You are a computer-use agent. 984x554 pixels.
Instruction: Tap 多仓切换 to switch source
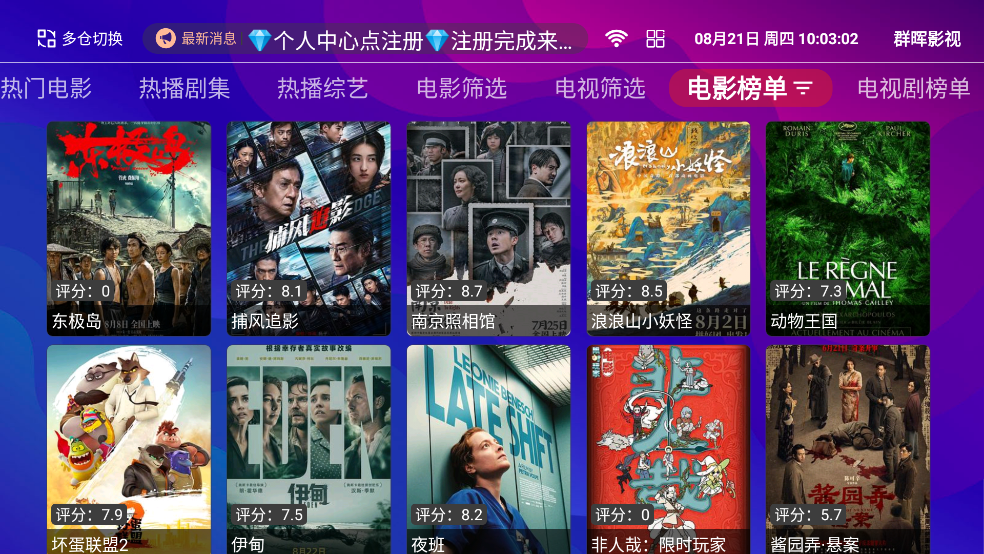coord(80,39)
